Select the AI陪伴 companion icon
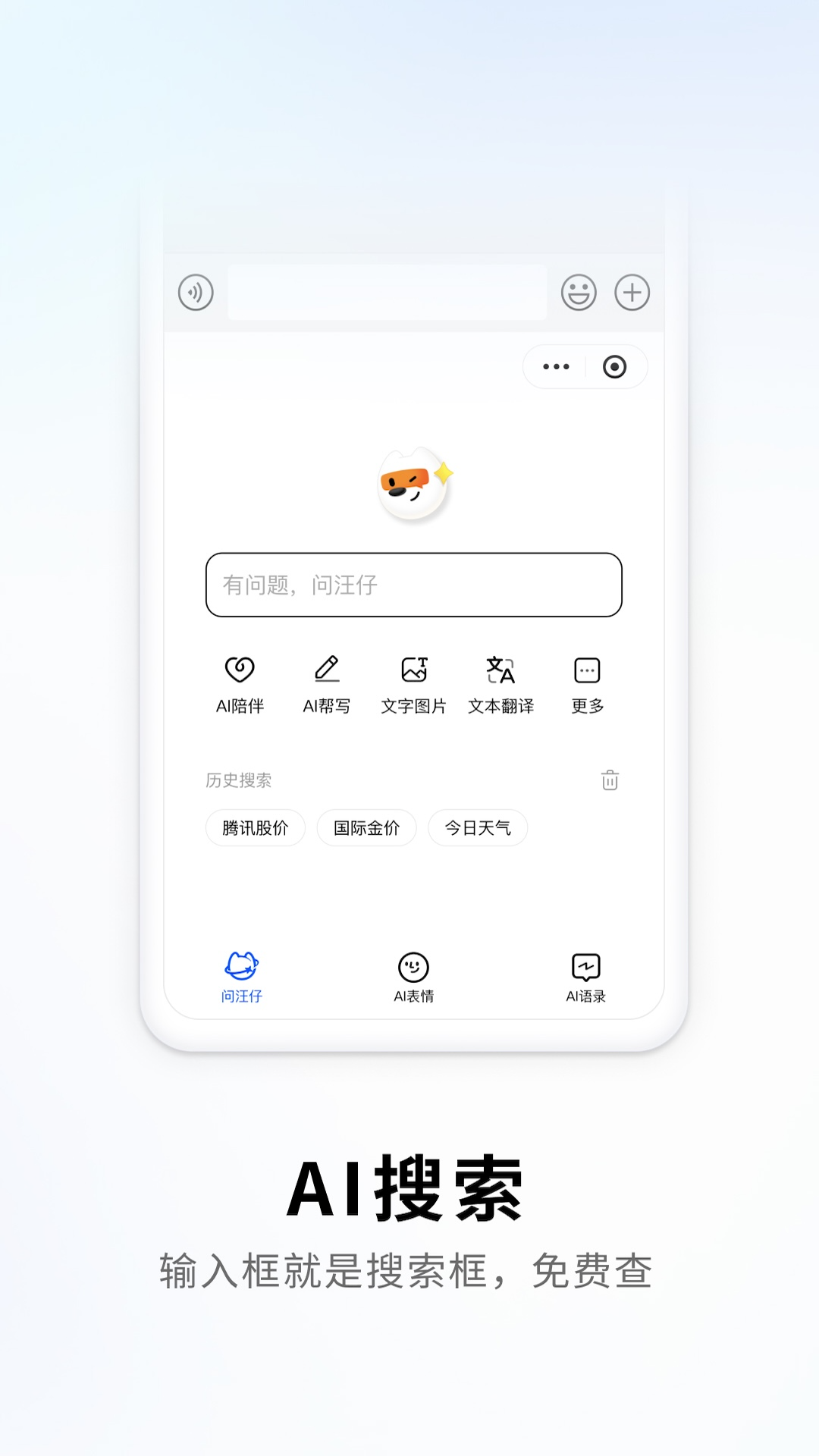This screenshot has height=1456, width=819. coord(240,681)
